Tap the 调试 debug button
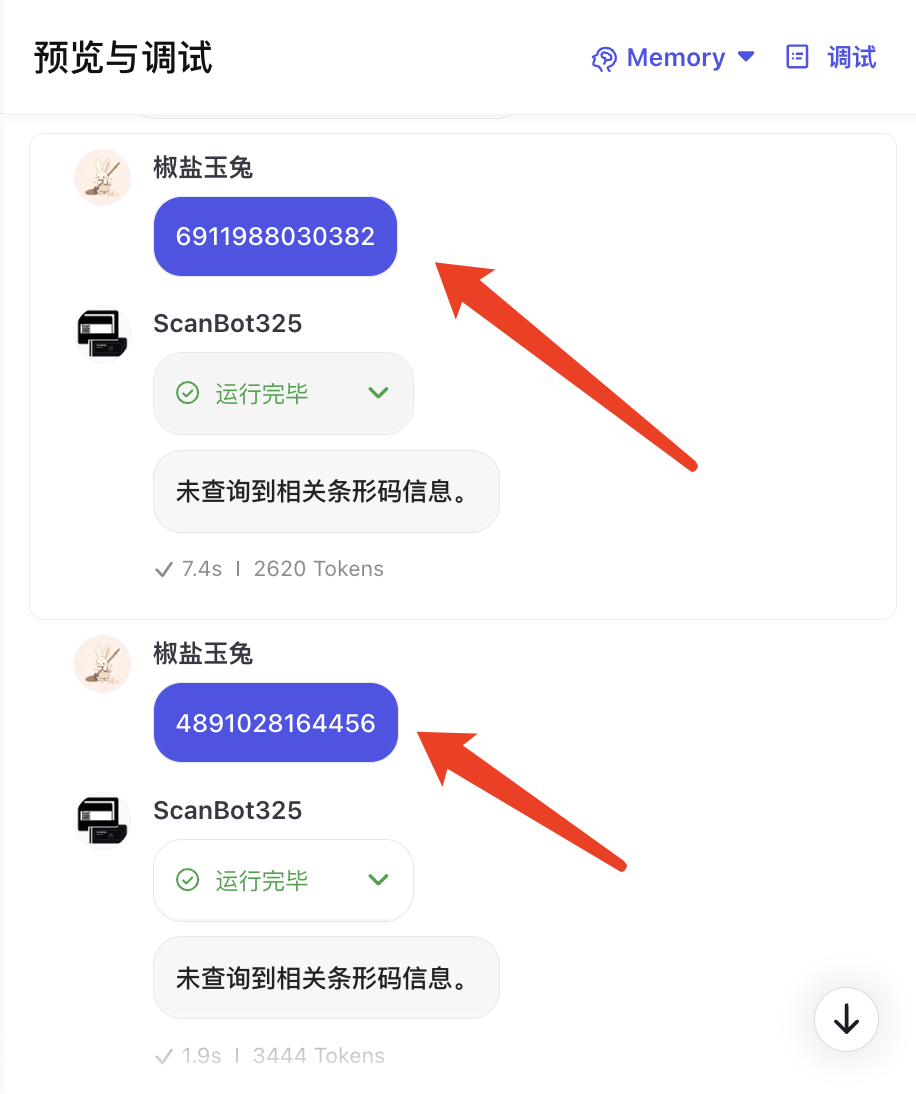The width and height of the screenshot is (916, 1094). coord(831,58)
